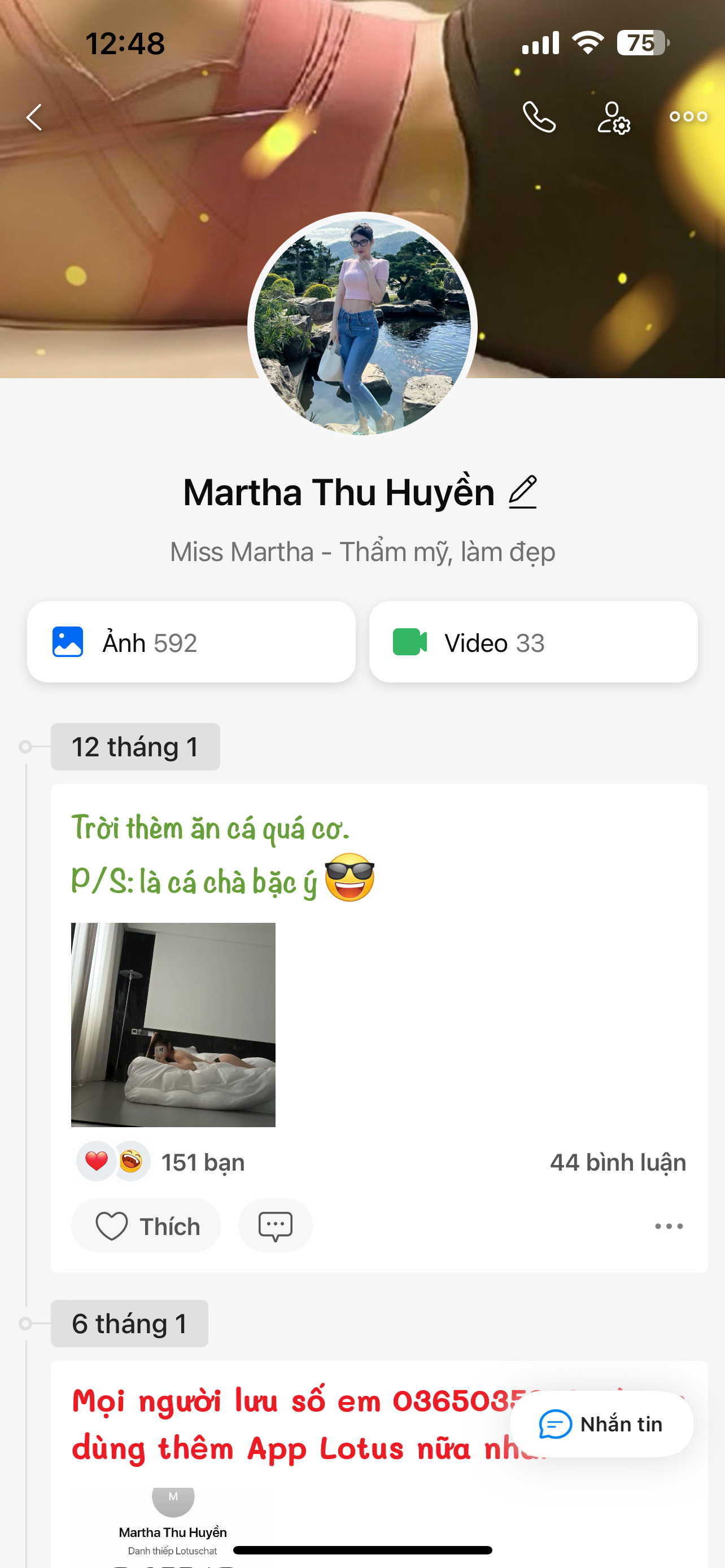Like the 12 tháng 1 post
The height and width of the screenshot is (1568, 725).
146,1226
